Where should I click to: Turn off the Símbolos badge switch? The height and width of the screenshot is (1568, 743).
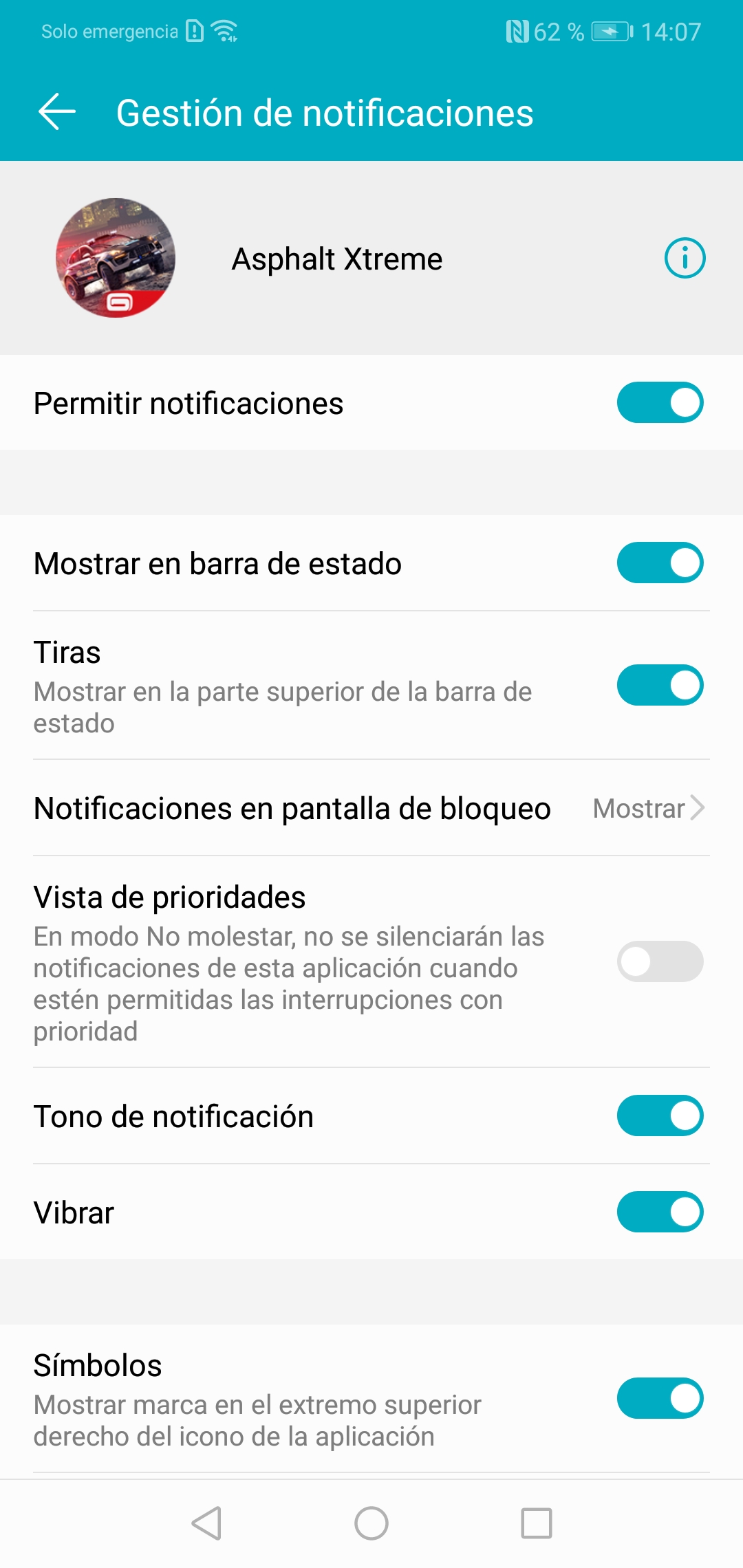pyautogui.click(x=660, y=1398)
